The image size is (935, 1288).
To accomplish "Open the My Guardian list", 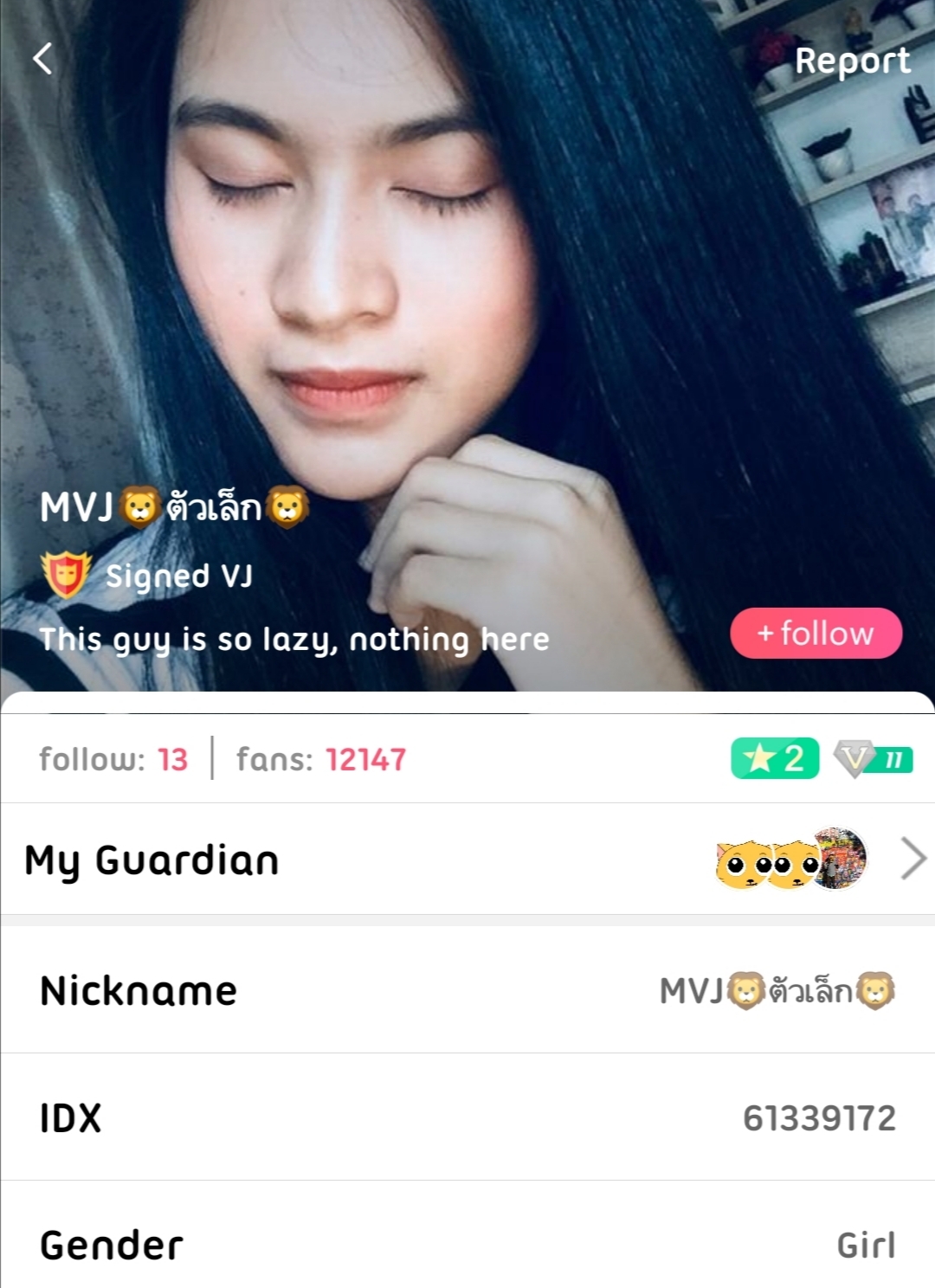I will tap(467, 859).
